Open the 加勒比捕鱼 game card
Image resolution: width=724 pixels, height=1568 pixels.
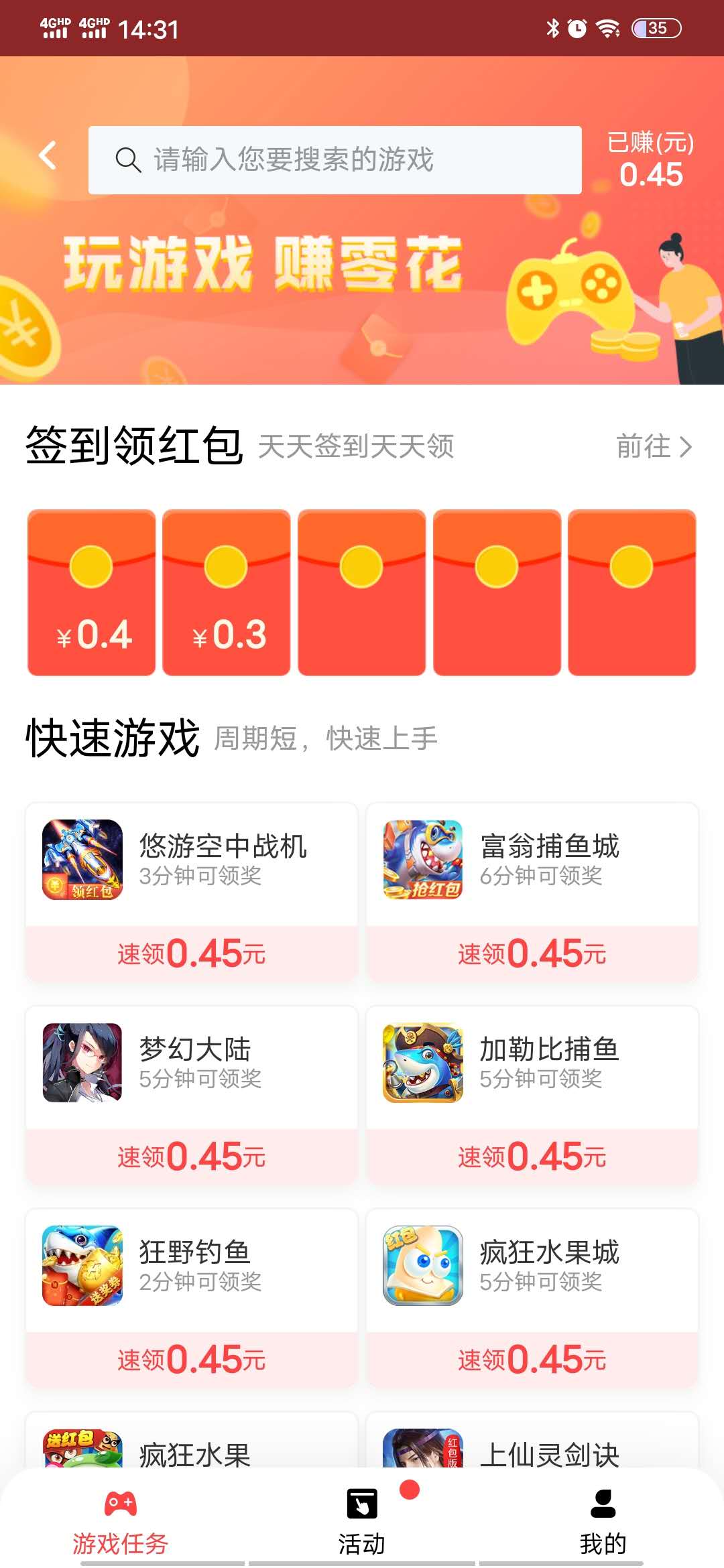[532, 1094]
